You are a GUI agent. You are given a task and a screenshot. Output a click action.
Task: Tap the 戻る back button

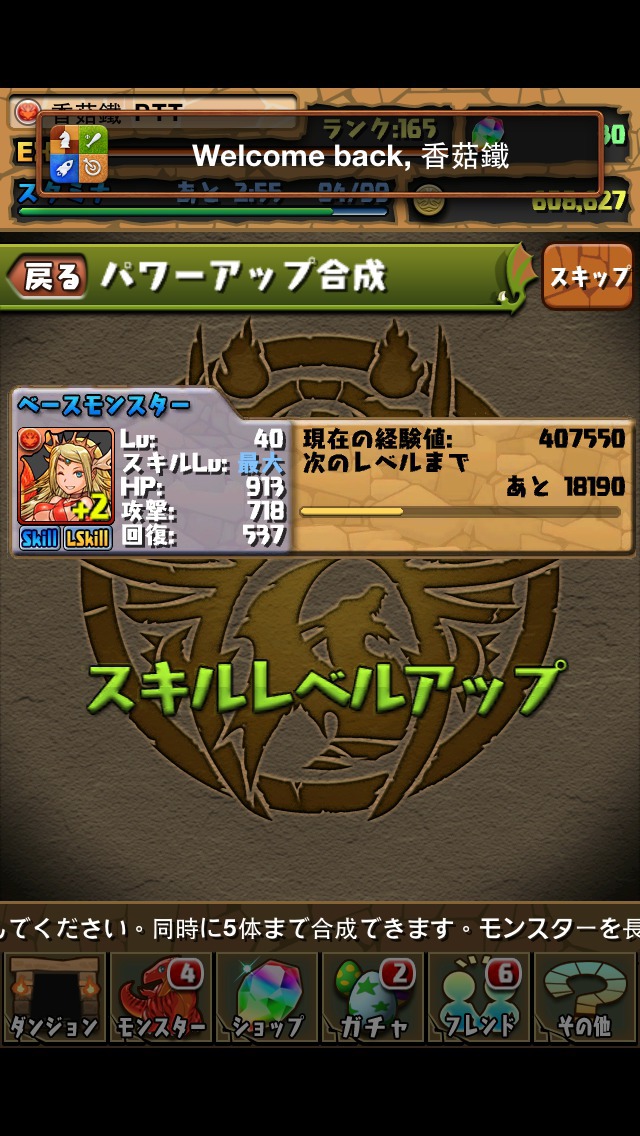click(46, 277)
